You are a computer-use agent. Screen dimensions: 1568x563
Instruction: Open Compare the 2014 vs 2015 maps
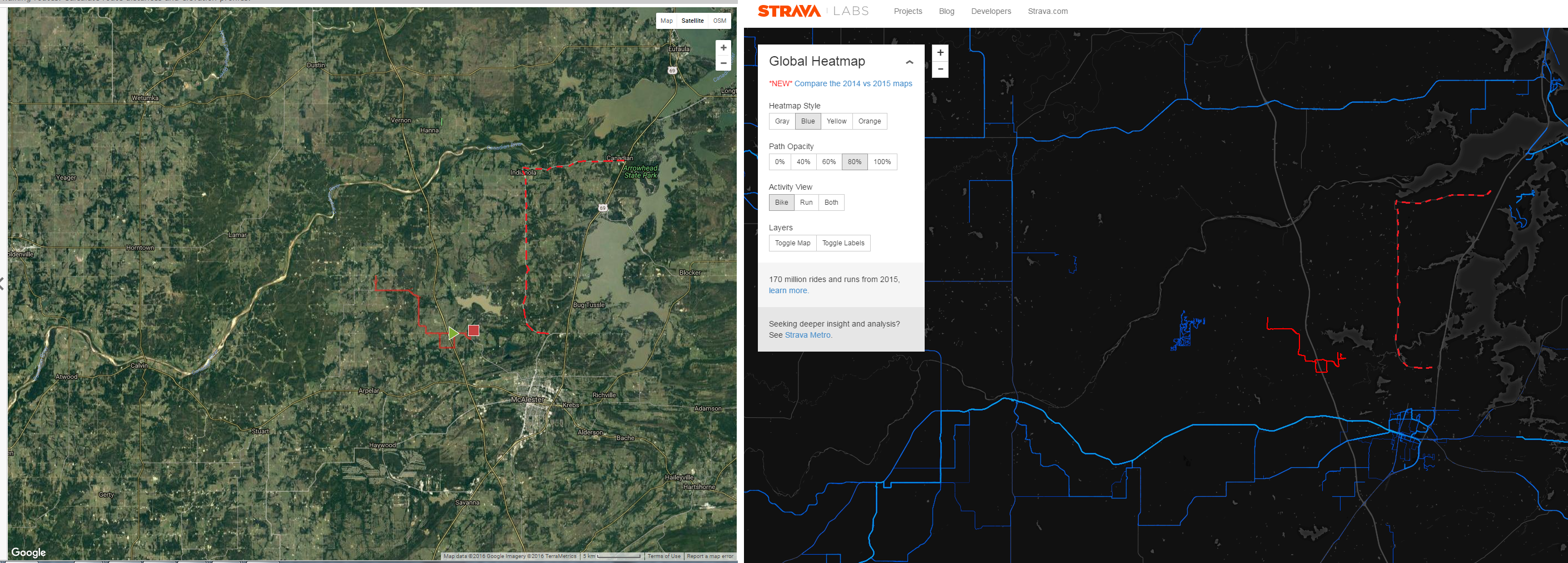coord(853,83)
